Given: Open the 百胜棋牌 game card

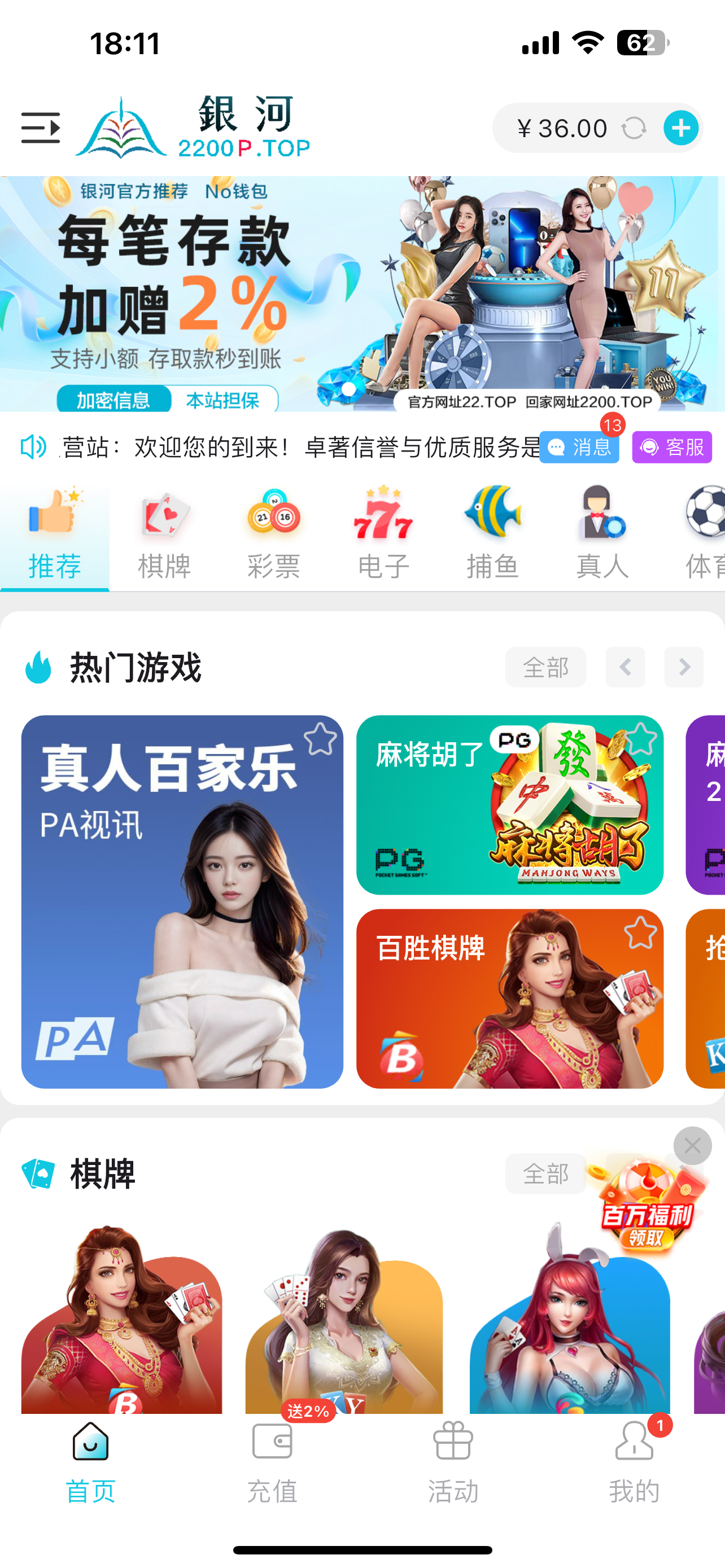Looking at the screenshot, I should 509,998.
